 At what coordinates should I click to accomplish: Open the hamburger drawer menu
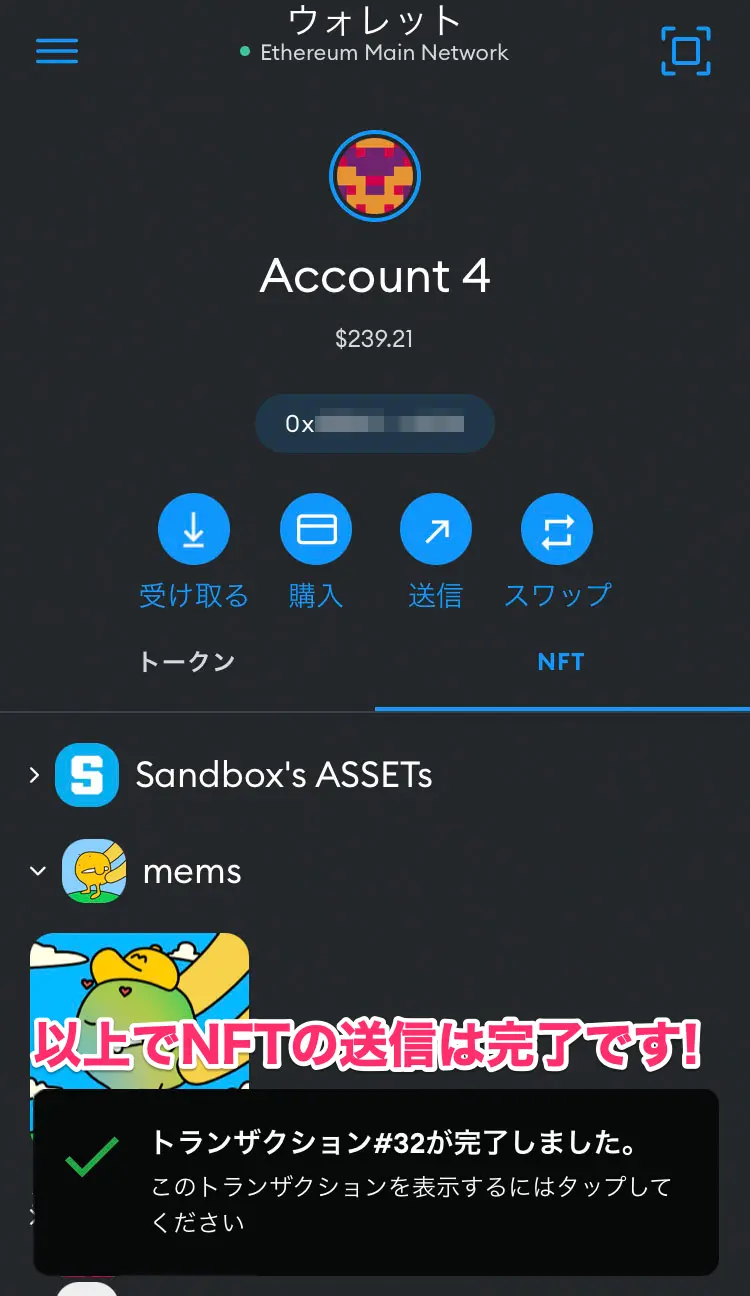point(57,51)
